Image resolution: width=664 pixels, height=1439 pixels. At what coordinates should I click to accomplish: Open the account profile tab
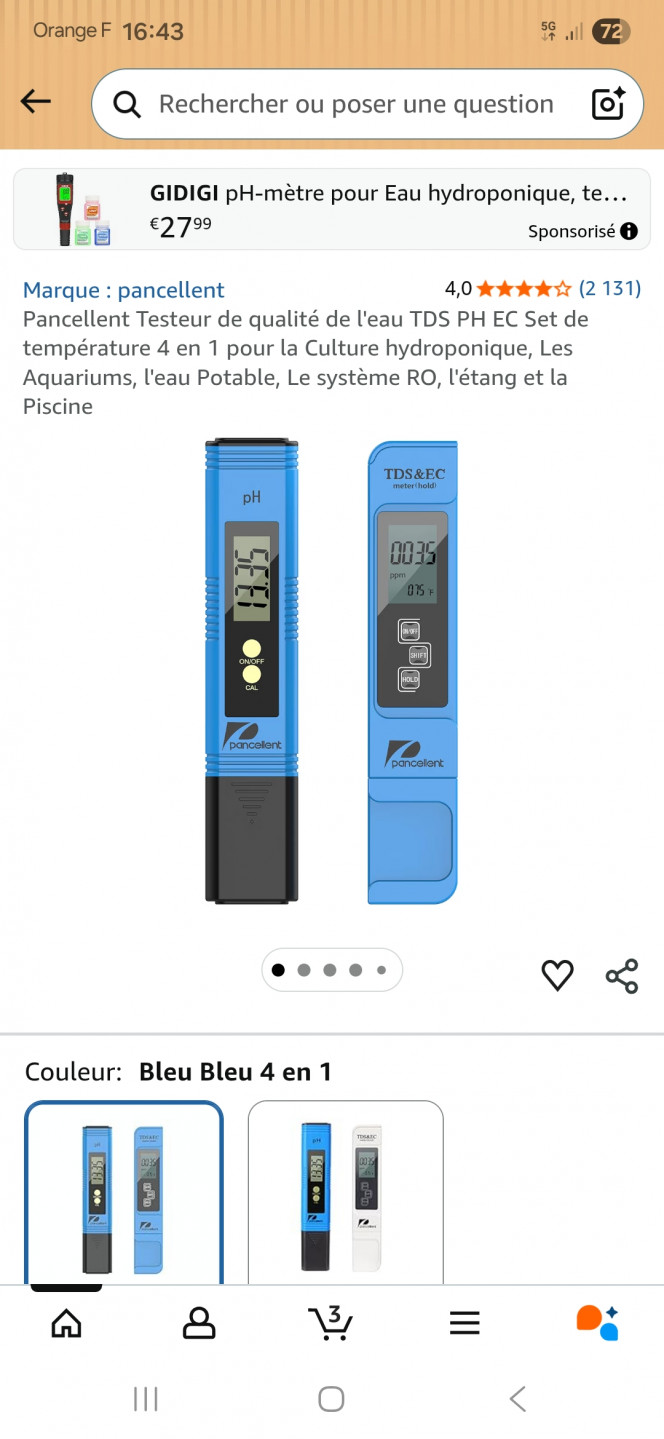pyautogui.click(x=199, y=1323)
